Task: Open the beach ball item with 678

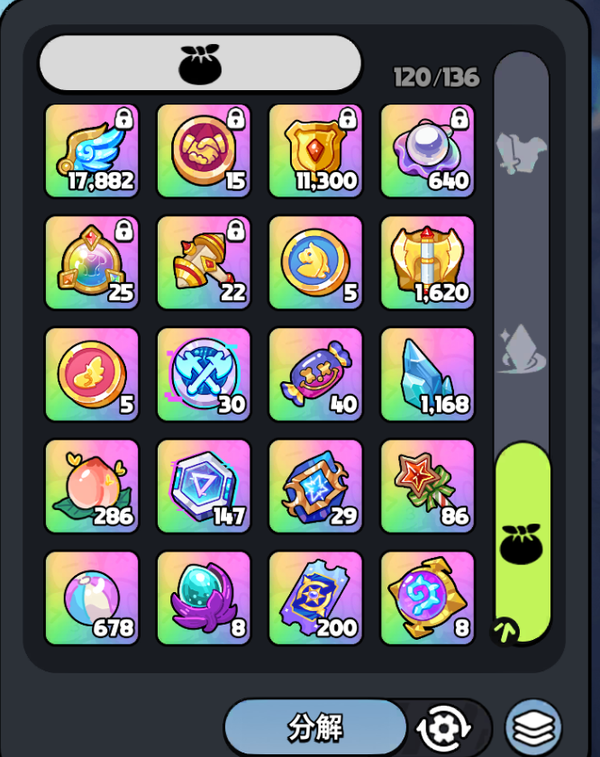Action: (x=92, y=598)
